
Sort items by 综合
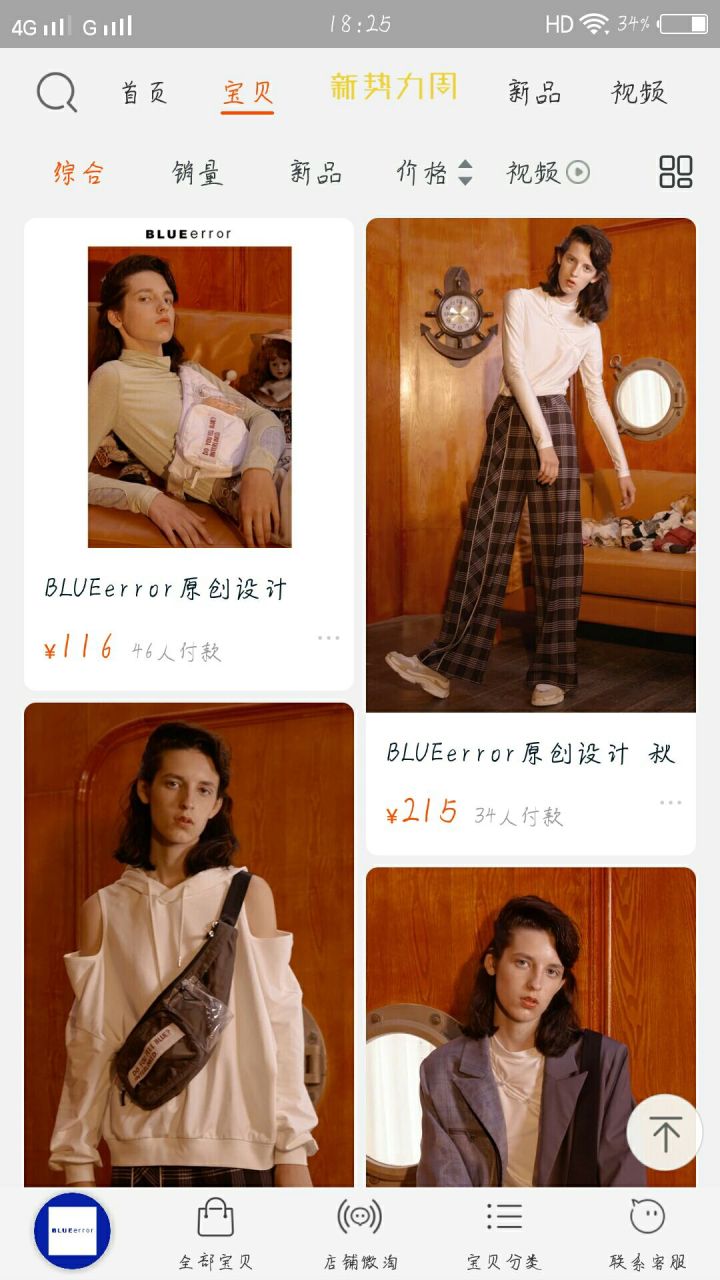click(x=79, y=173)
